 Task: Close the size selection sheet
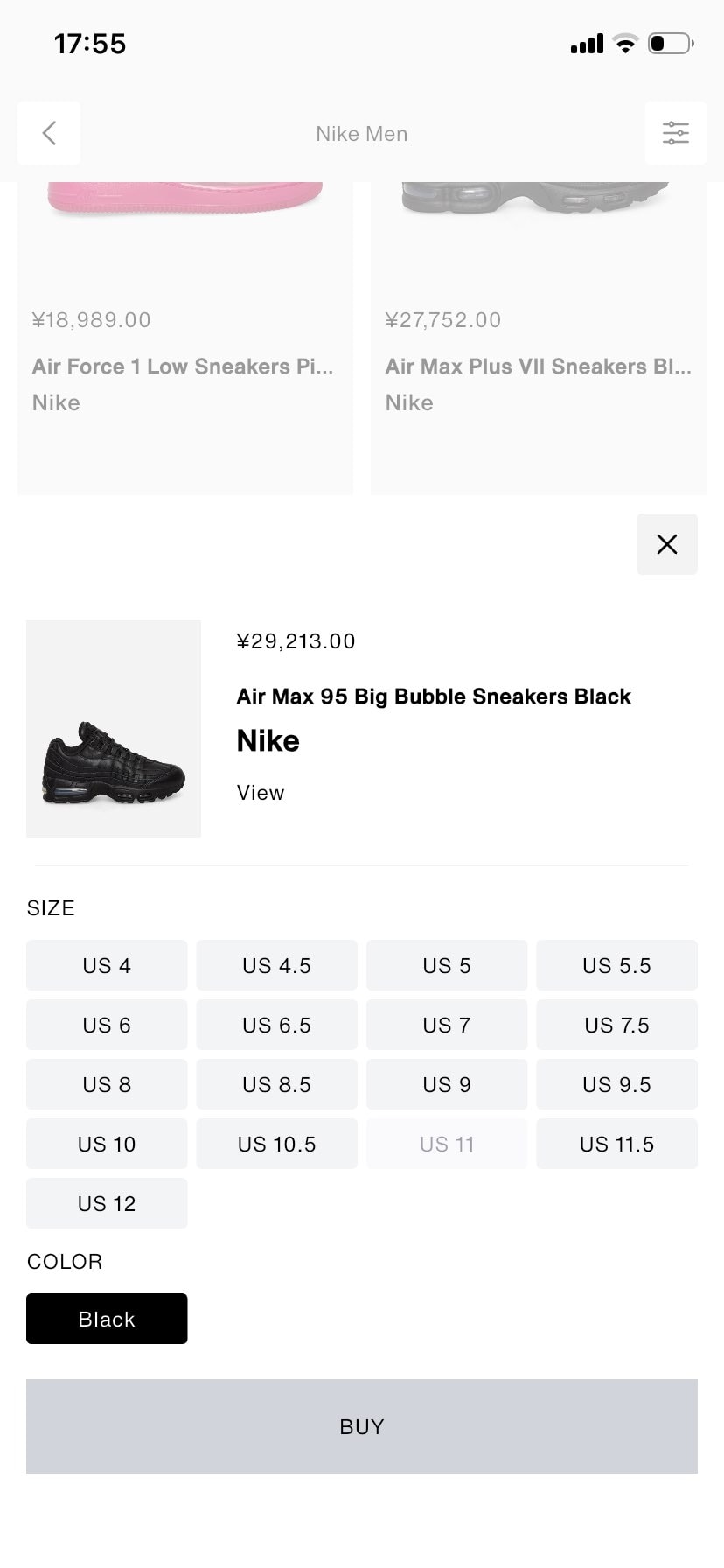(x=666, y=544)
